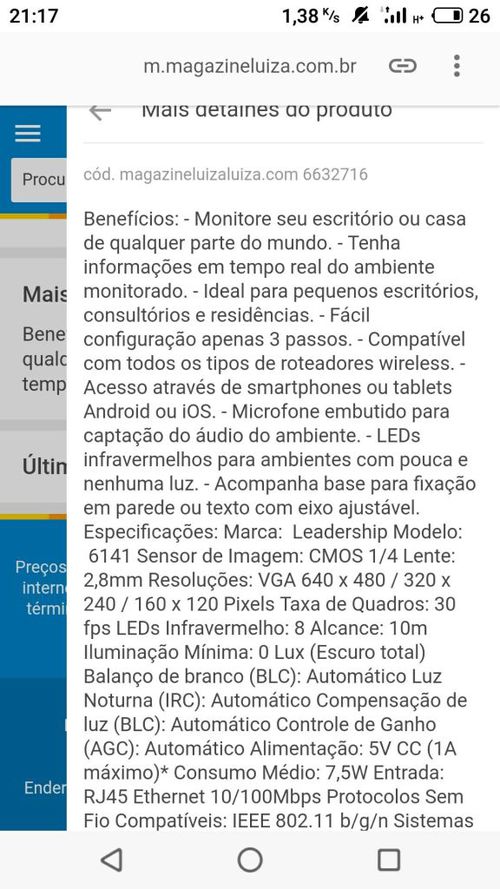The height and width of the screenshot is (889, 500).
Task: Tap the link icon in address bar
Action: pos(402,66)
